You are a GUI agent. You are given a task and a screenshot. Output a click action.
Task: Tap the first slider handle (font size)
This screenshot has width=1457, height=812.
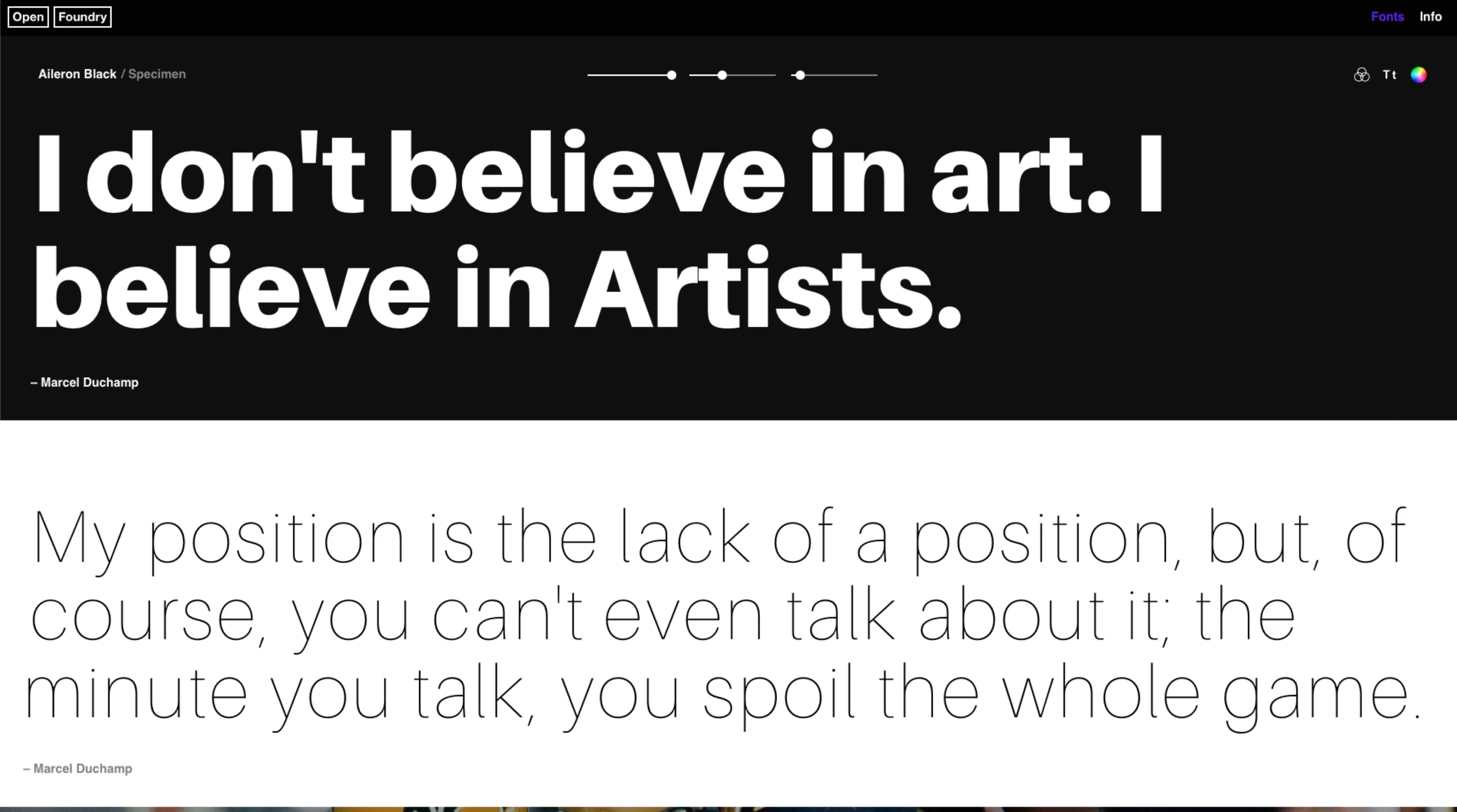click(x=672, y=75)
